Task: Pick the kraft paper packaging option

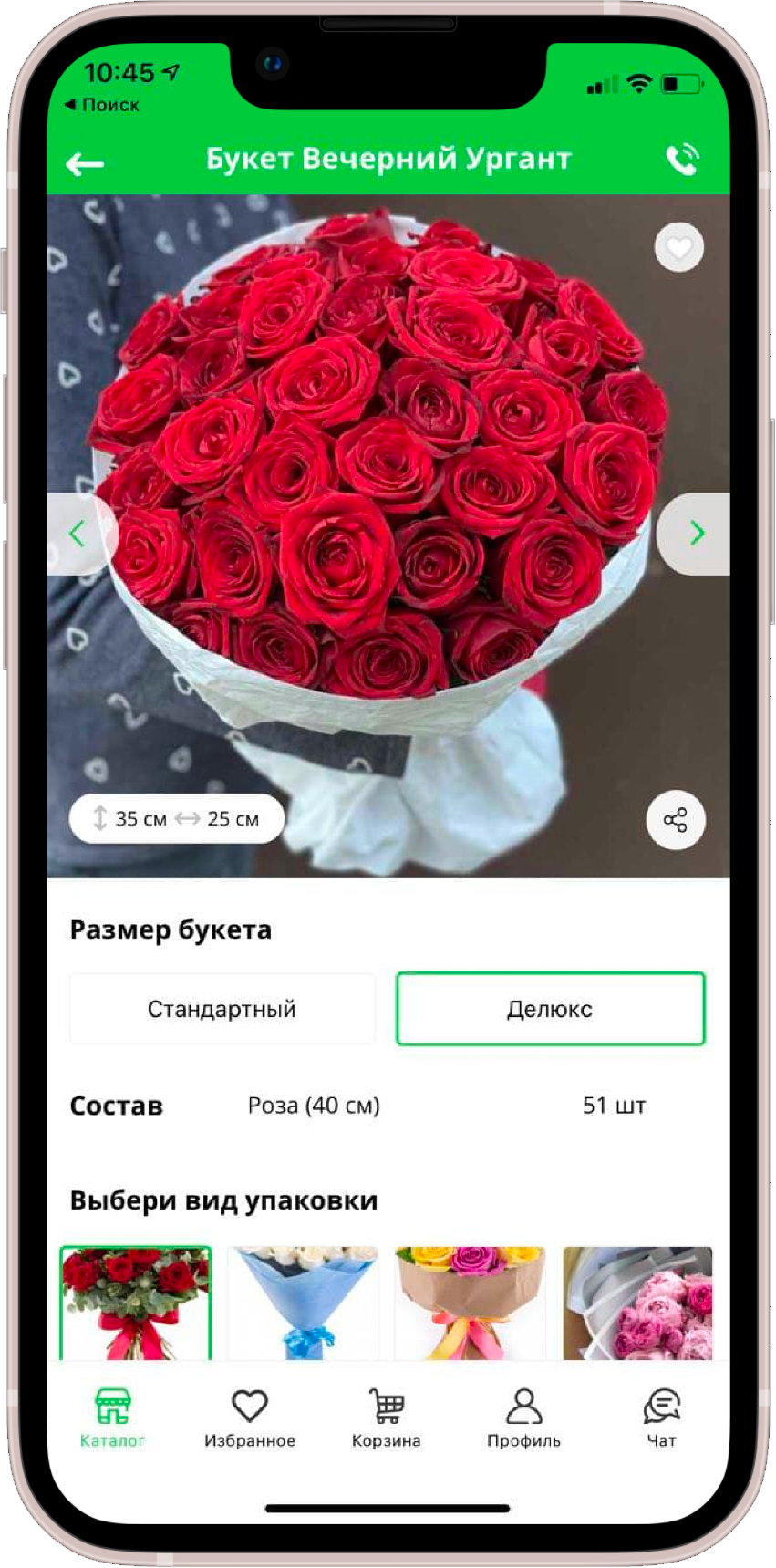Action: tap(470, 1303)
